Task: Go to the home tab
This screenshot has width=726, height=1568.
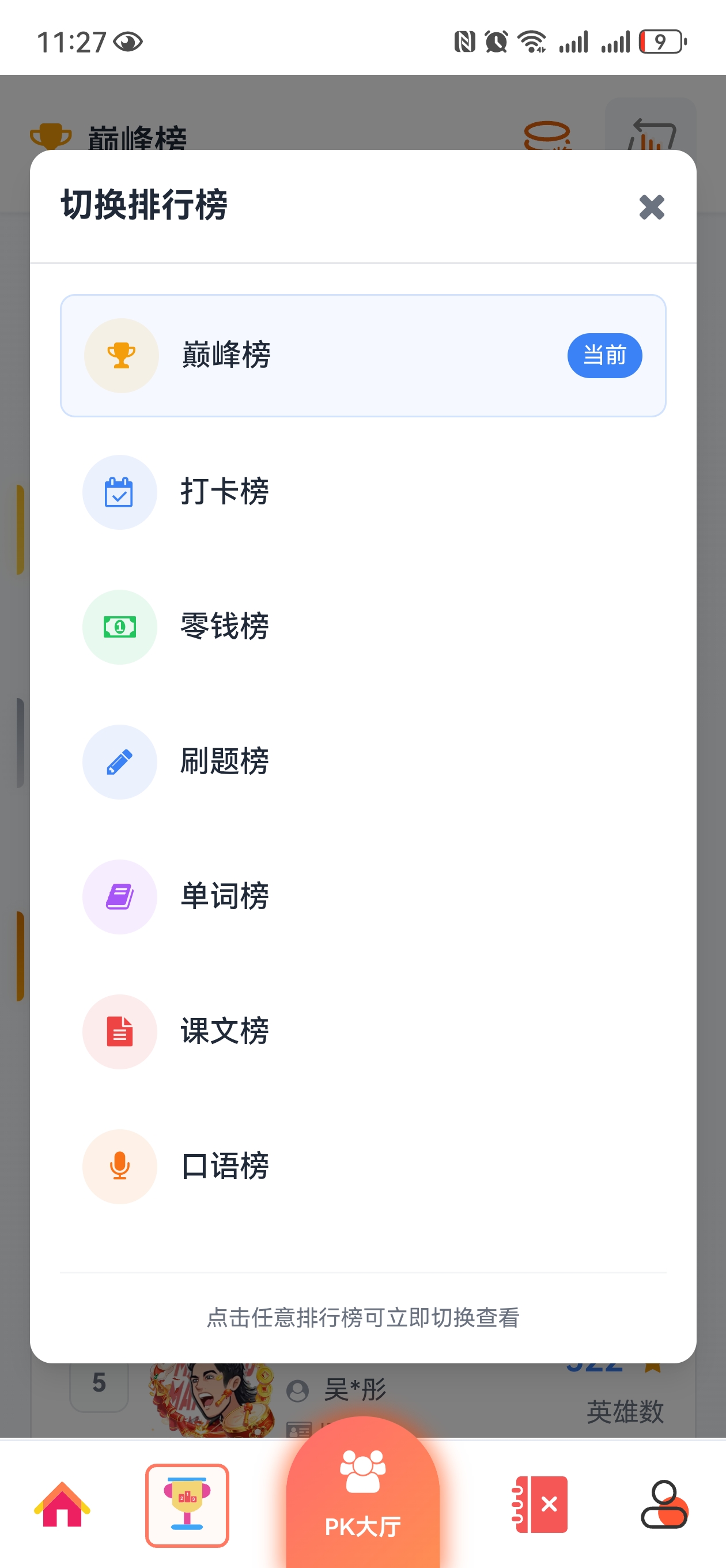Action: 62,1505
